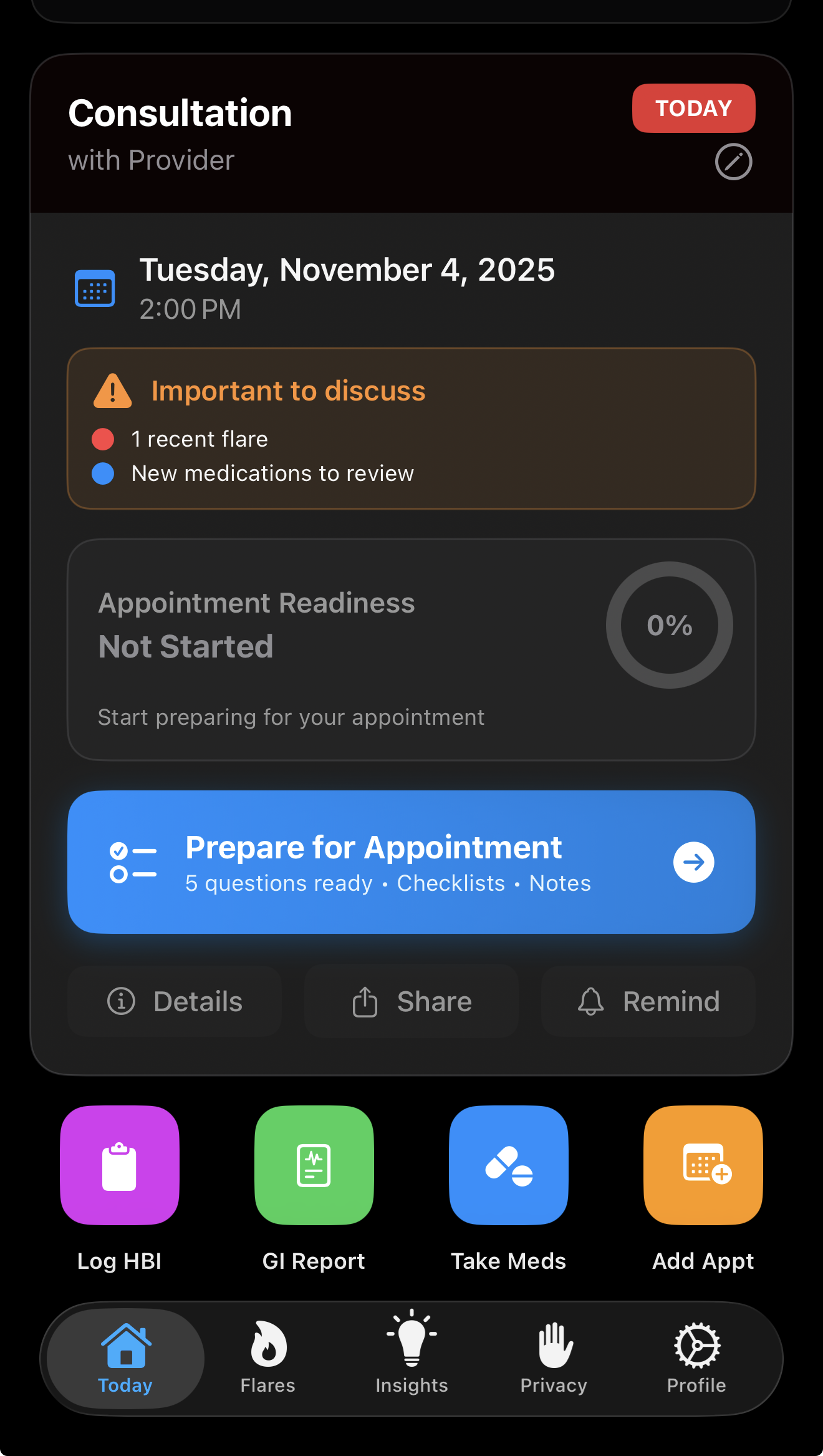The image size is (823, 1456).
Task: Open the Appointment Readiness card
Action: click(x=412, y=650)
